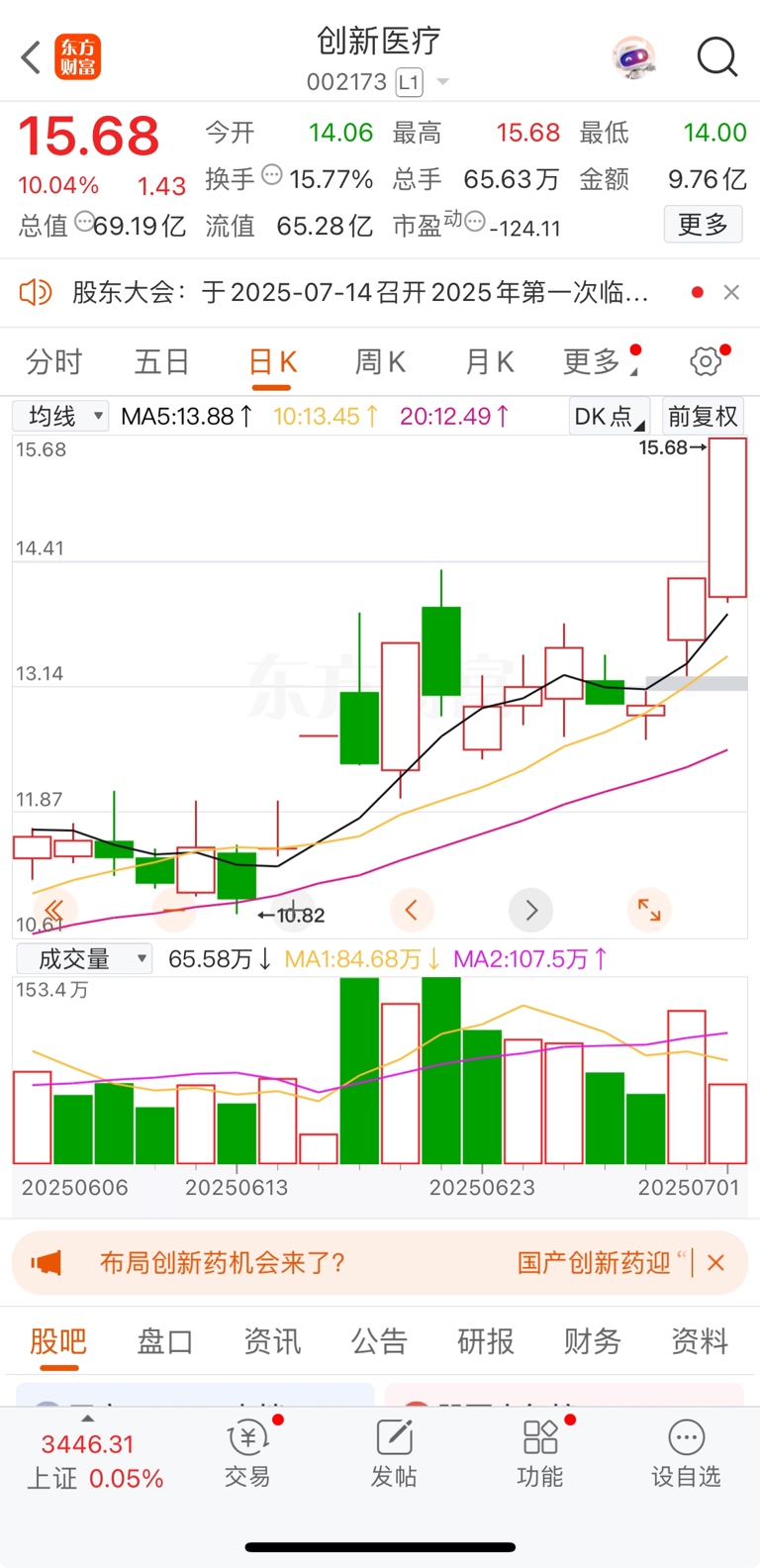Image resolution: width=760 pixels, height=1568 pixels.
Task: Expand the 成交量 indicator dropdown
Action: point(84,958)
